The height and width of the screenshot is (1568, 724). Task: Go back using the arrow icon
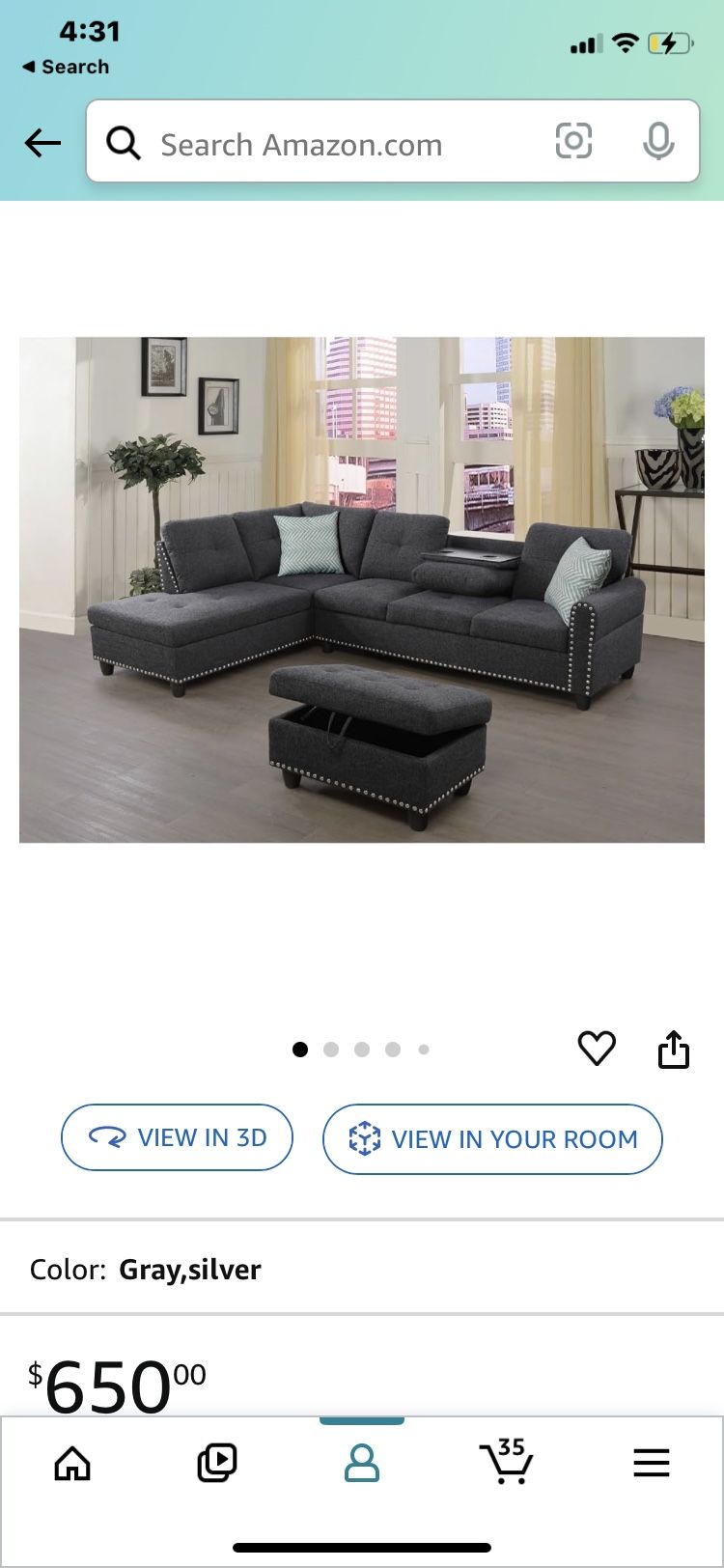point(42,143)
